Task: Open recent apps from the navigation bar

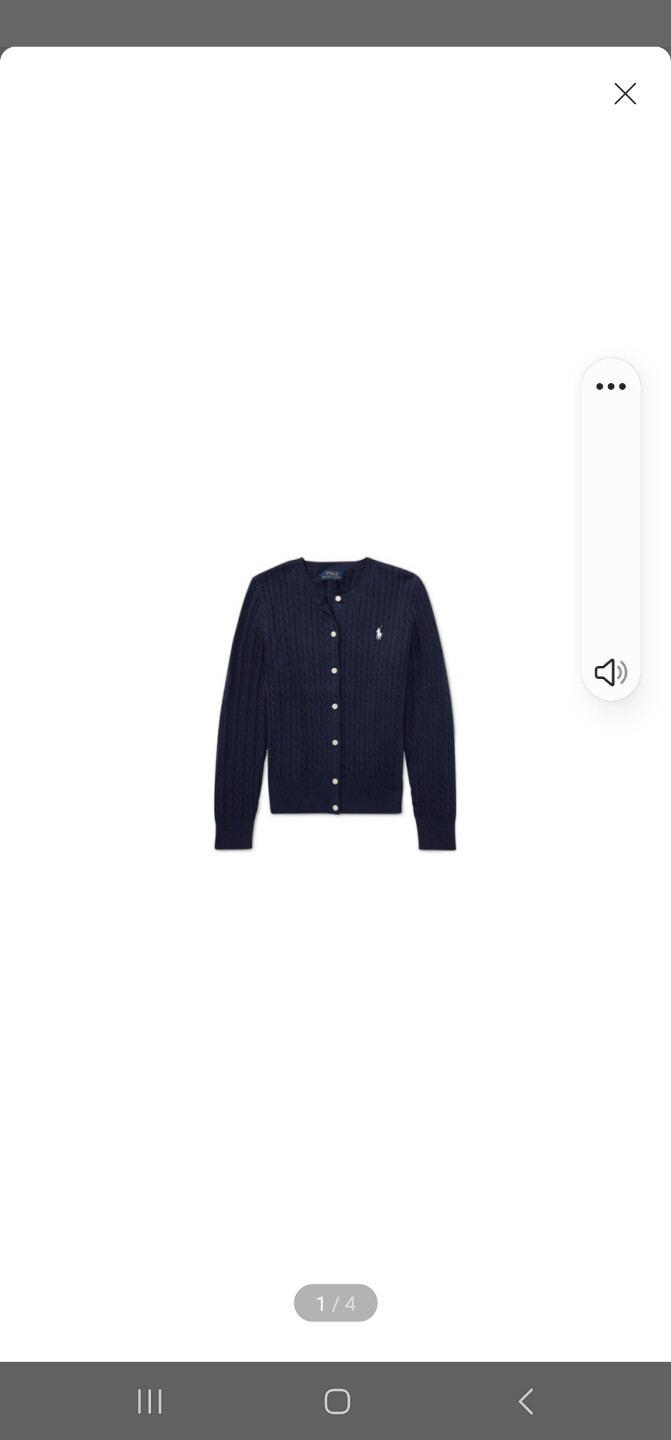Action: (150, 1401)
